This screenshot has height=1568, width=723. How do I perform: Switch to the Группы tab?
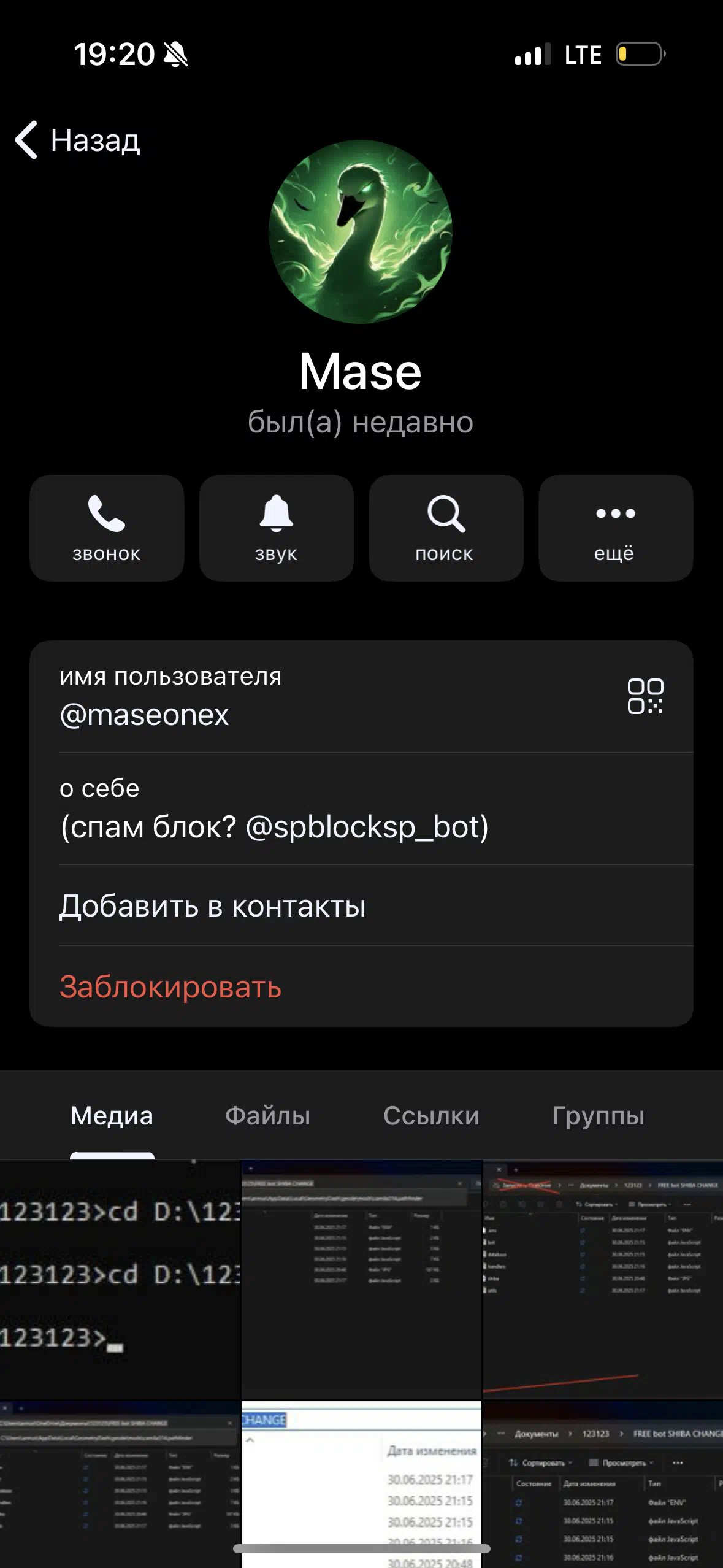pos(599,1116)
